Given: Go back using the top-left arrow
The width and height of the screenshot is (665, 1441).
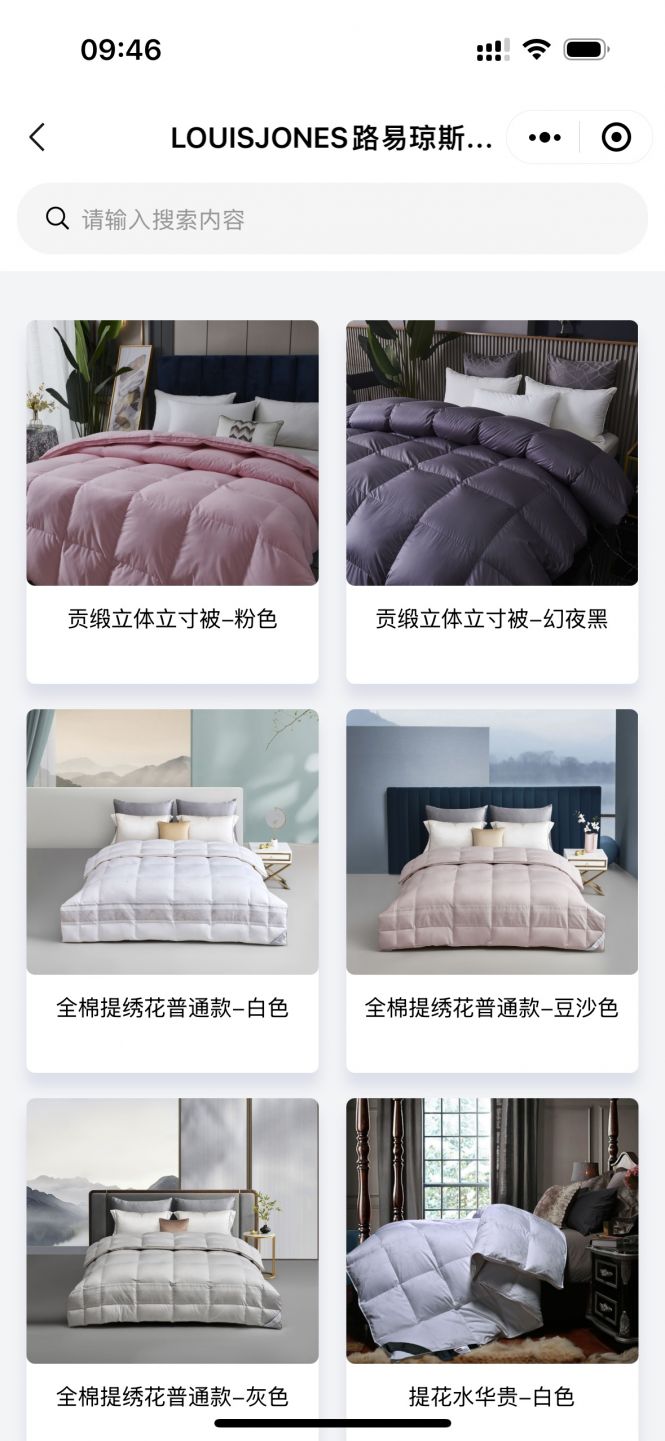Looking at the screenshot, I should pyautogui.click(x=37, y=137).
